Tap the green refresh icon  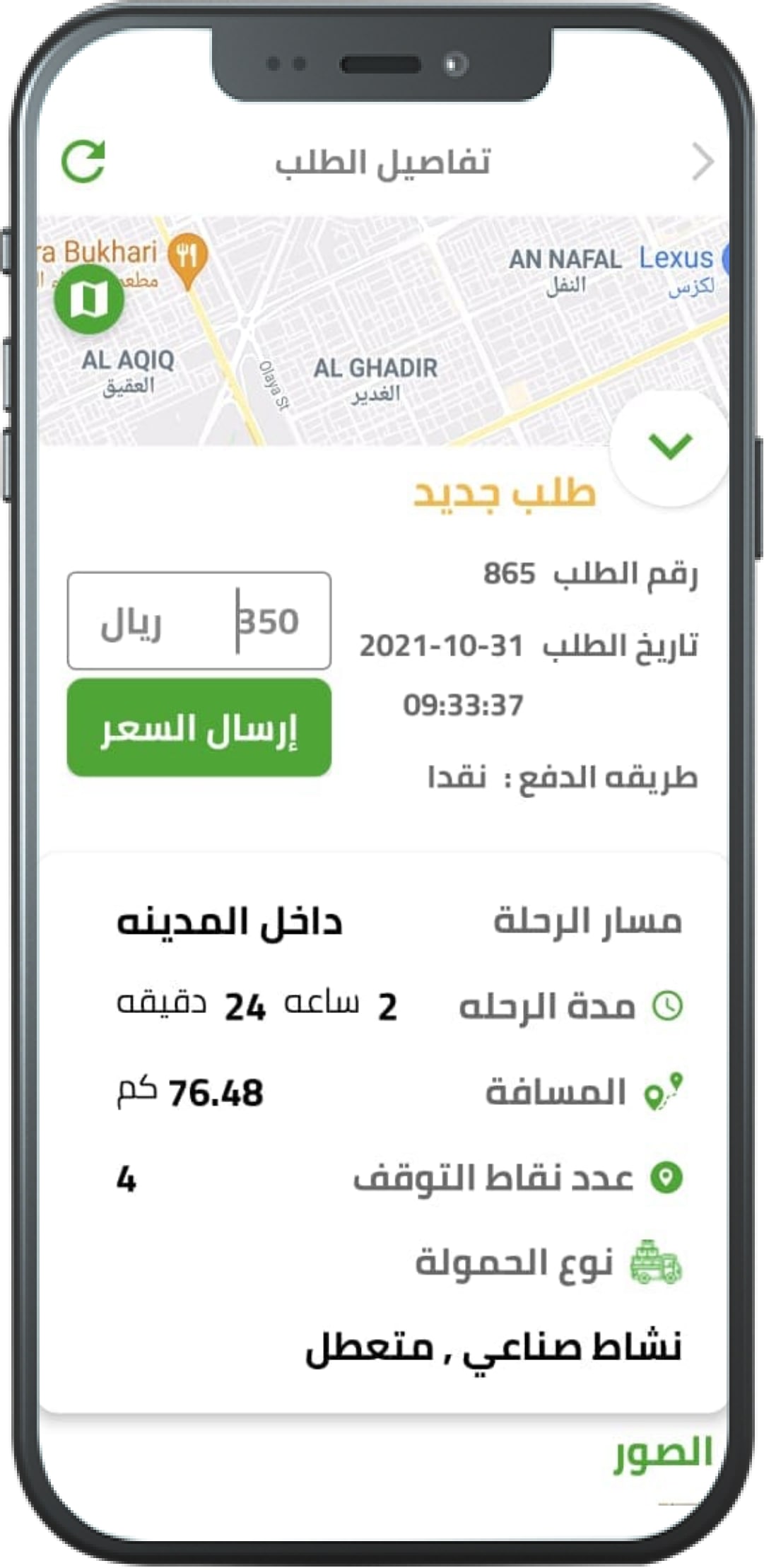83,162
